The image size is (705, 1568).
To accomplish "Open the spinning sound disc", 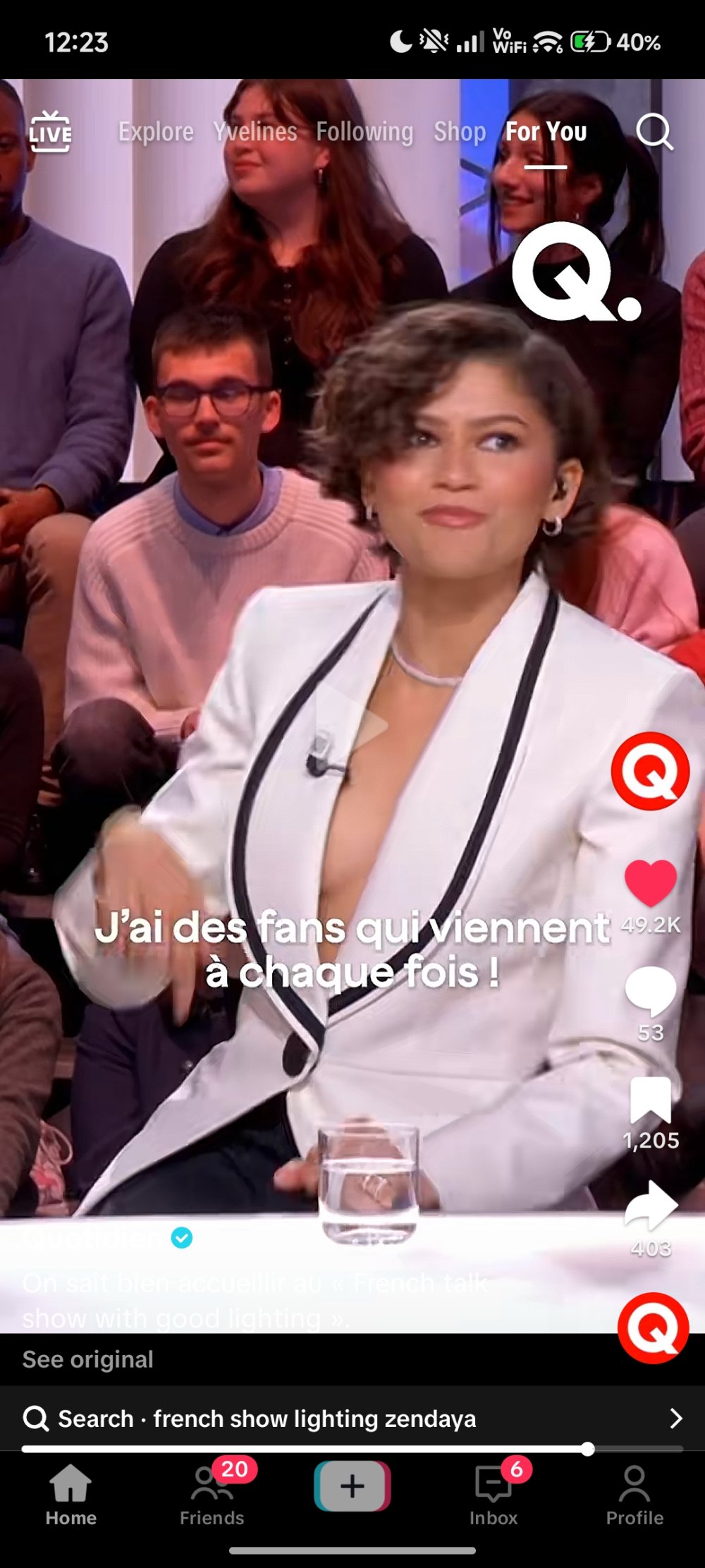I will [x=653, y=1327].
